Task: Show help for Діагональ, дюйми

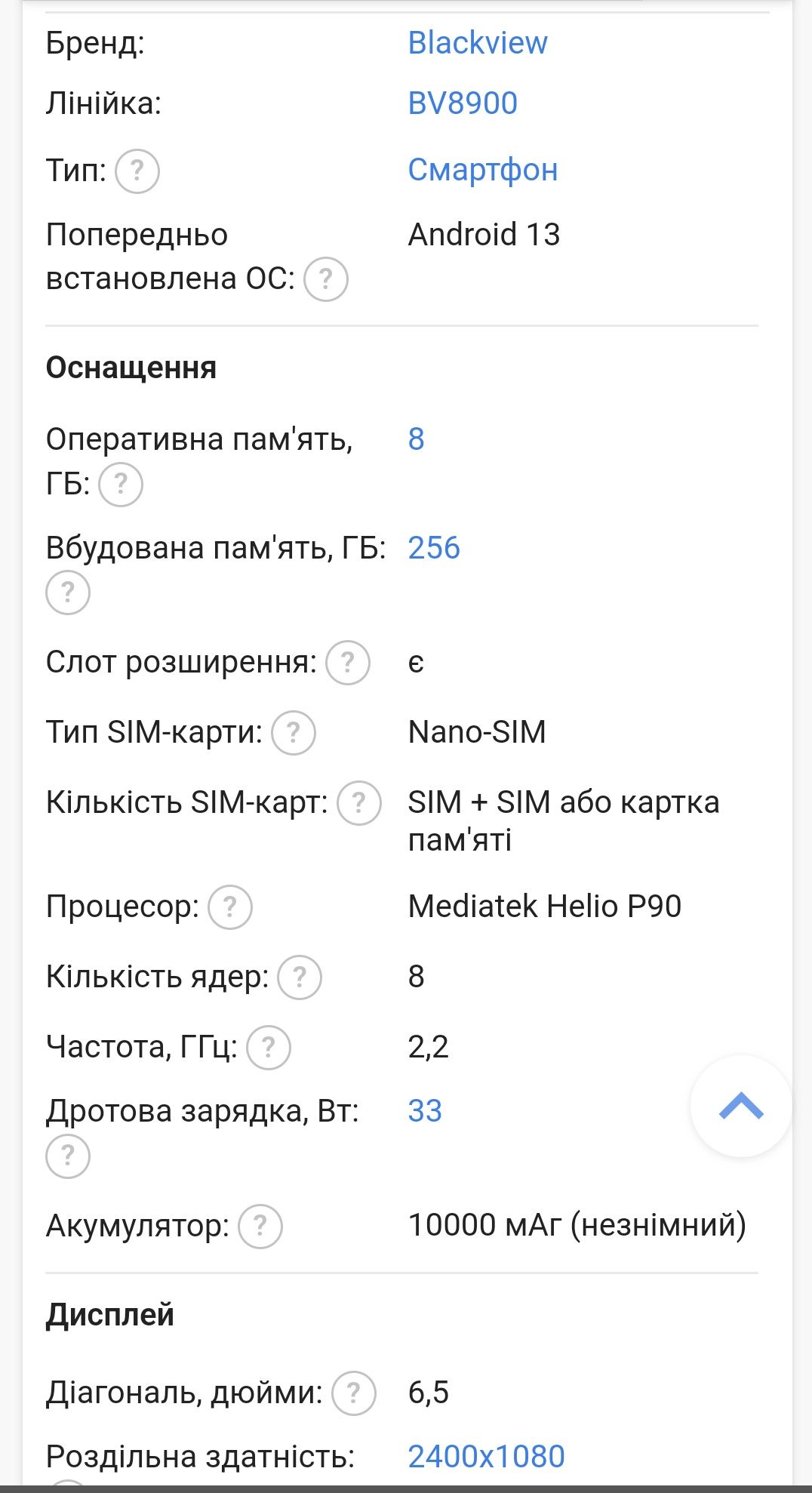Action: tap(354, 1393)
